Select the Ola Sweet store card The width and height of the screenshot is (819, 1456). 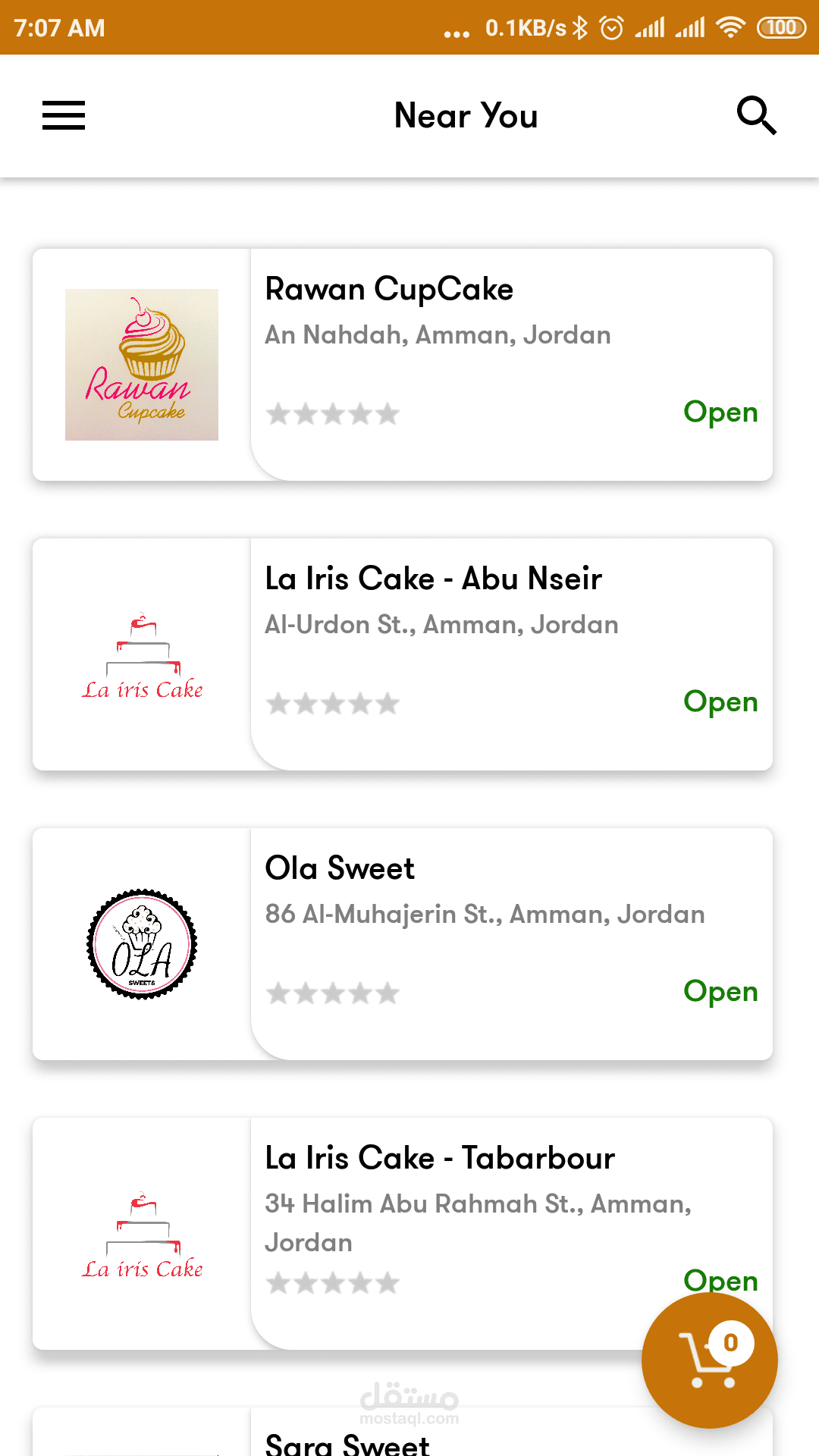click(x=402, y=944)
